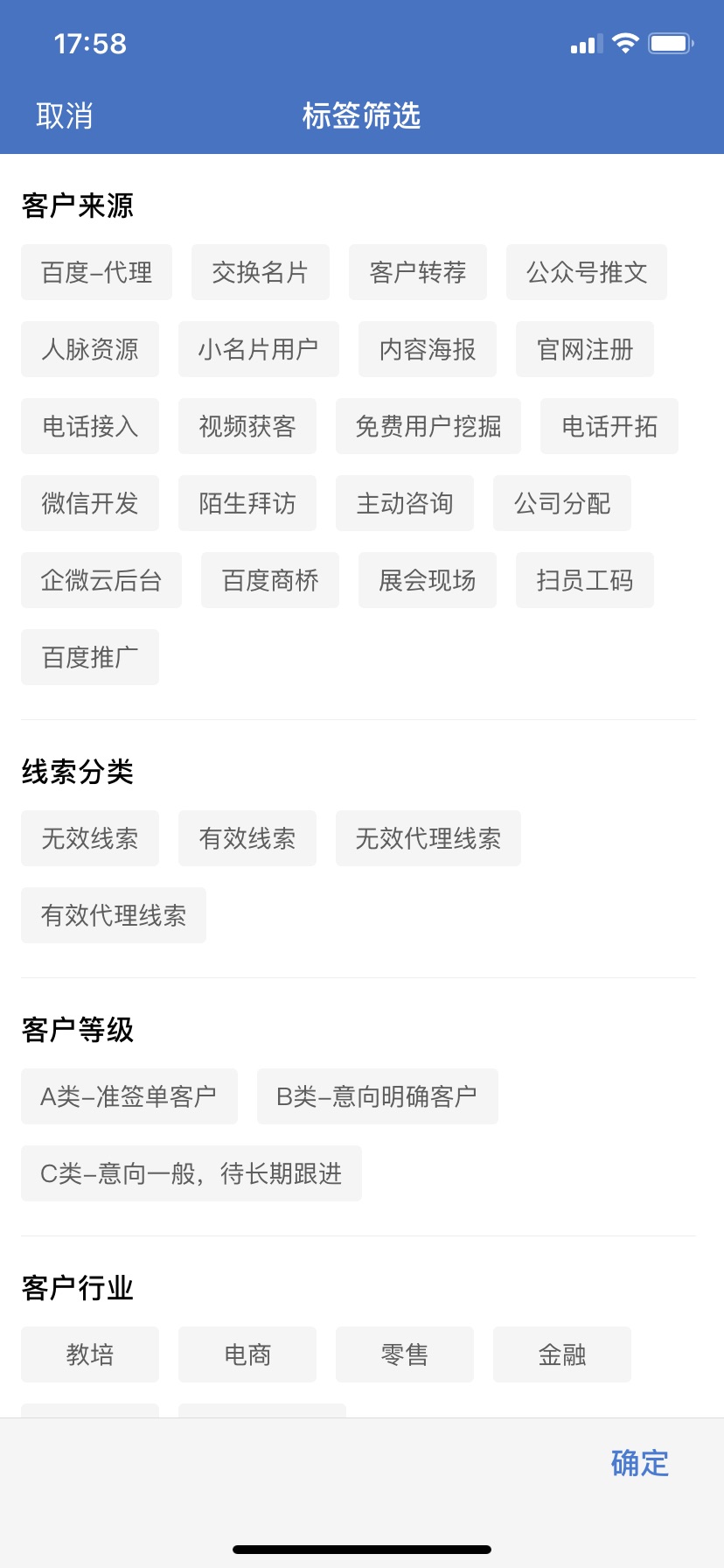Select 免费用户挖掘 chip

428,426
